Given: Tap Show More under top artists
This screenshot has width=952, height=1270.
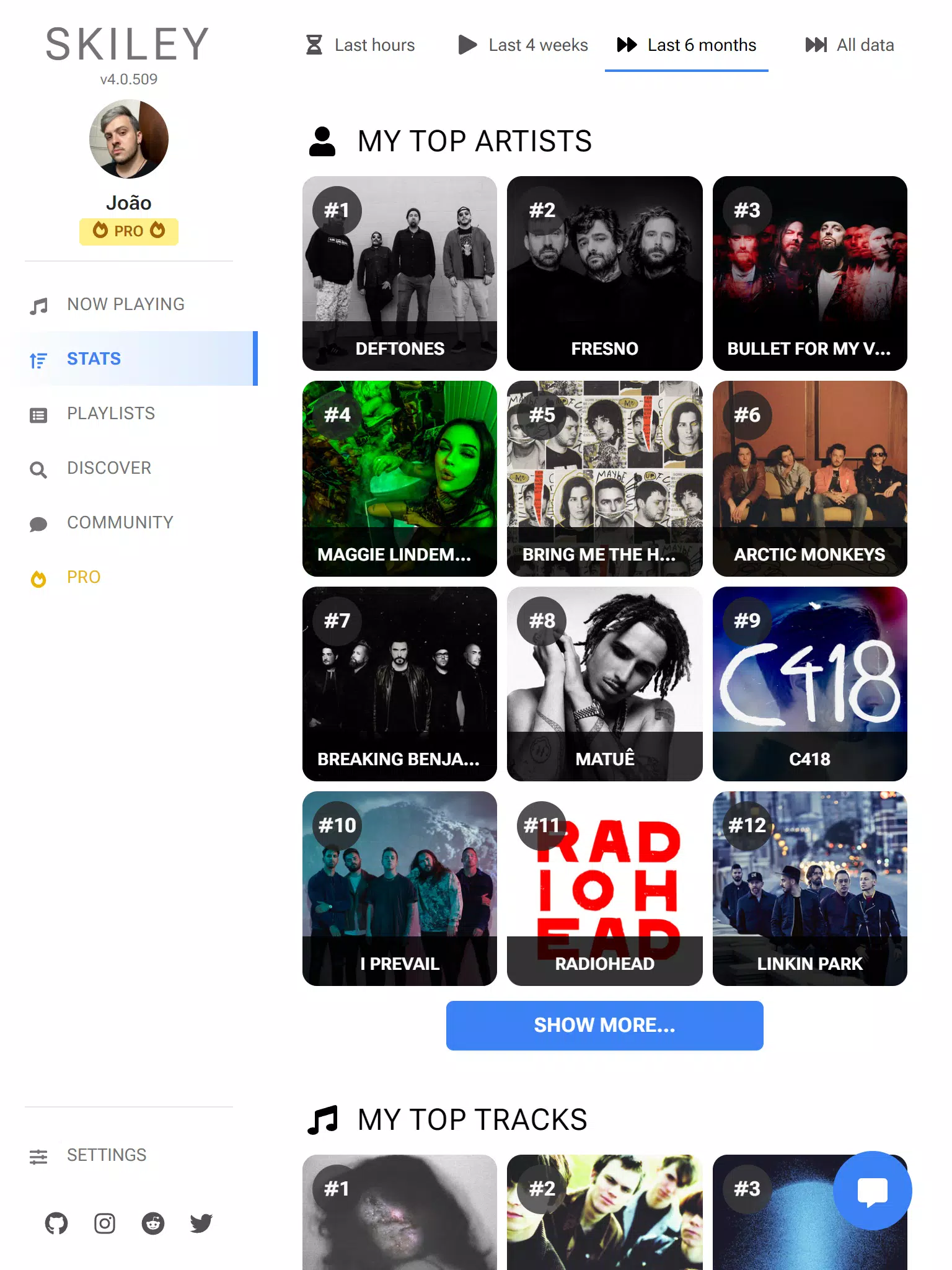Looking at the screenshot, I should tap(604, 1025).
